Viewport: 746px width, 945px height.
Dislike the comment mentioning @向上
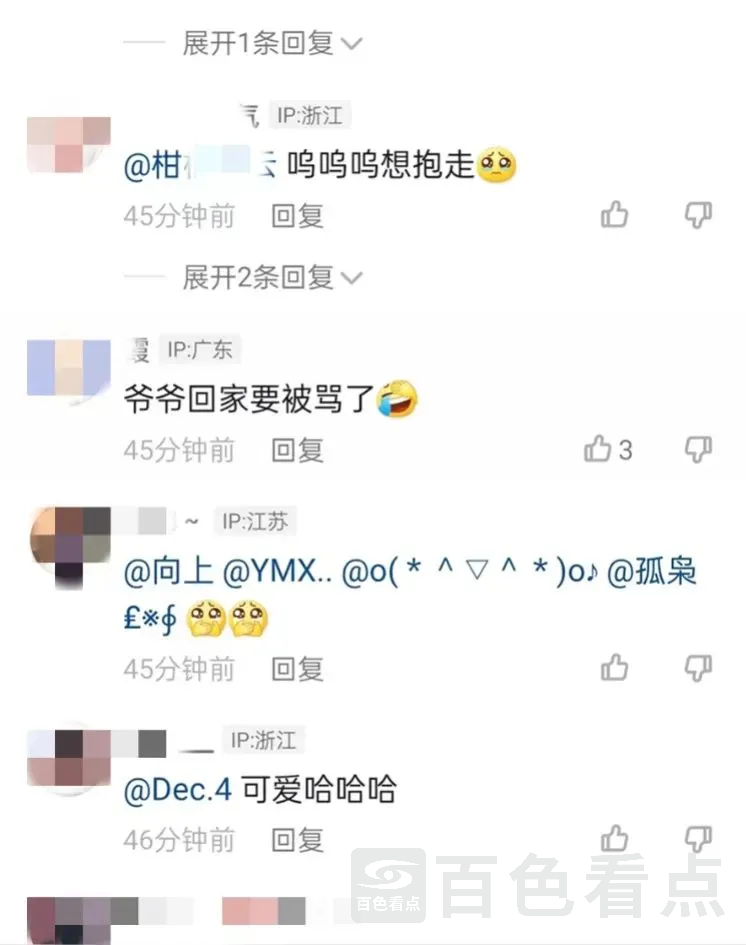(x=698, y=667)
